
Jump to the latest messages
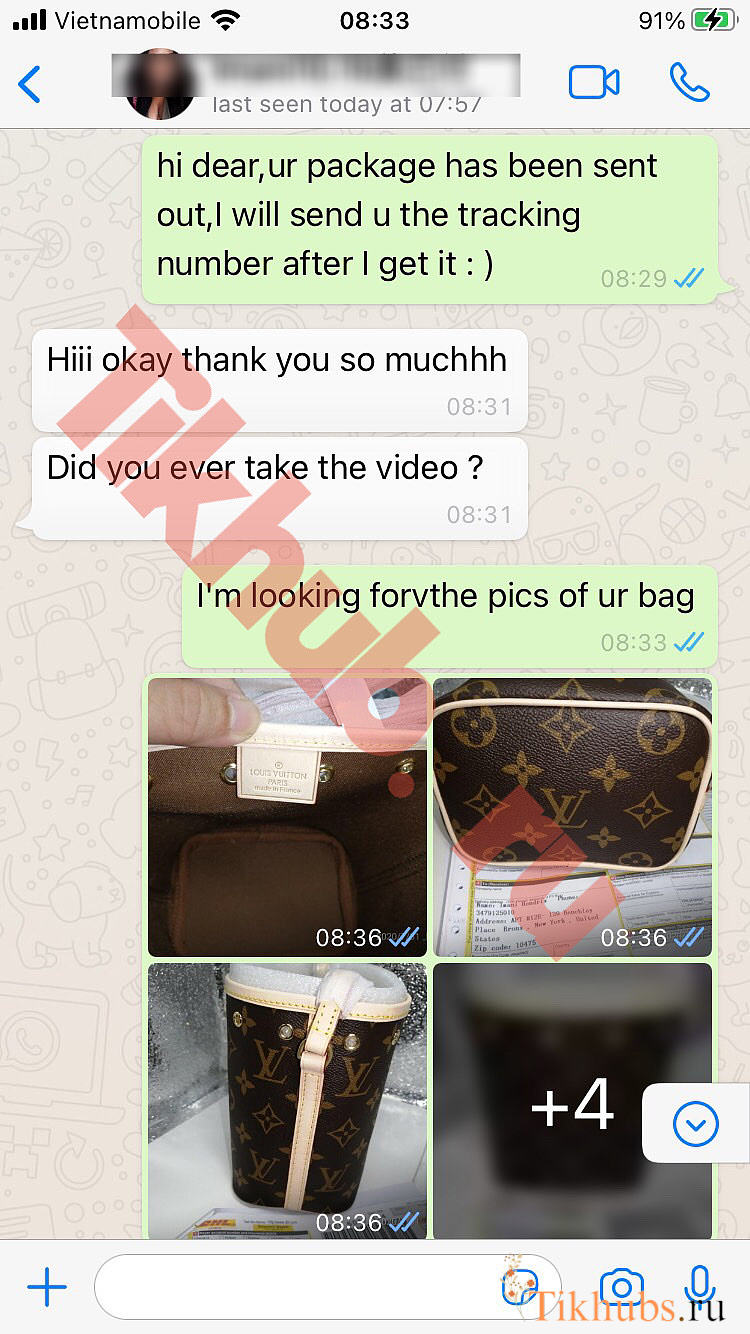click(695, 1125)
